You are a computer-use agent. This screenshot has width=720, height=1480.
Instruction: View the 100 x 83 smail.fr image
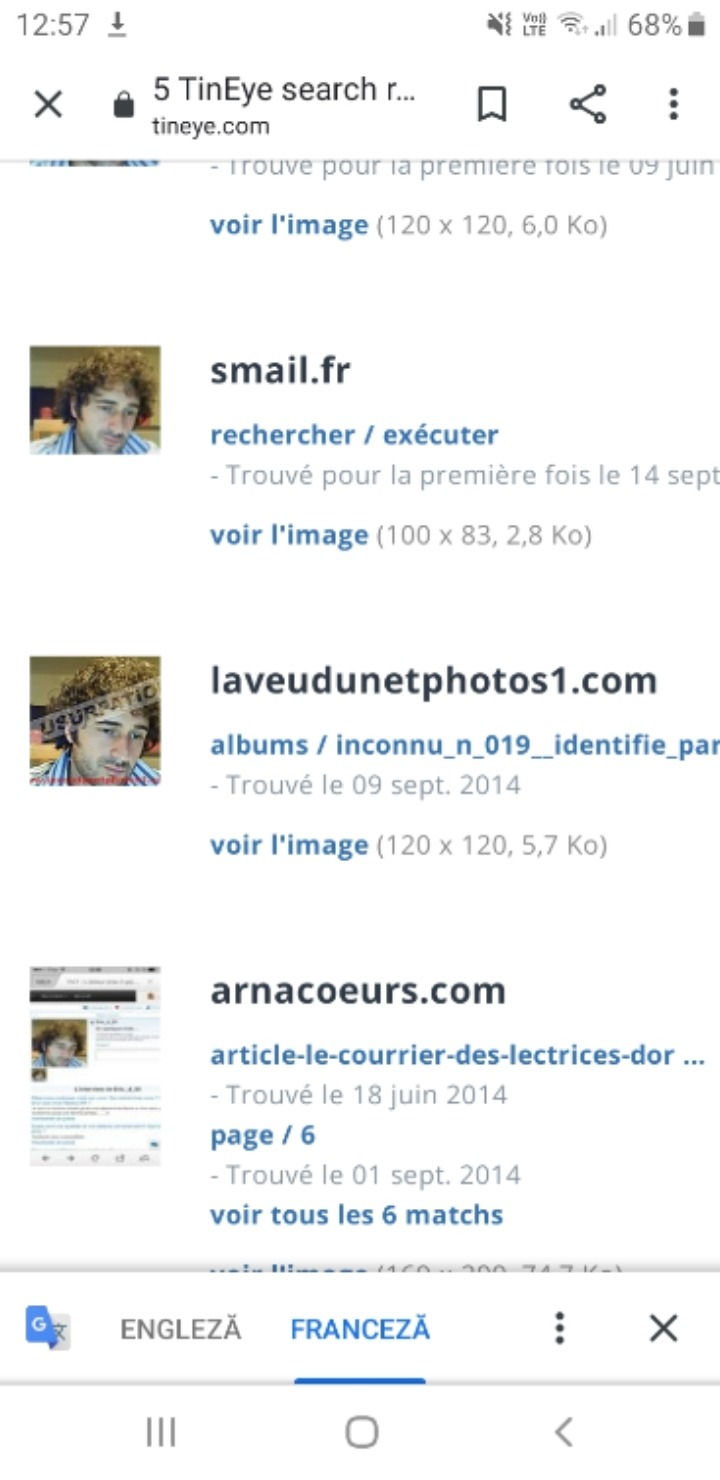pos(289,535)
